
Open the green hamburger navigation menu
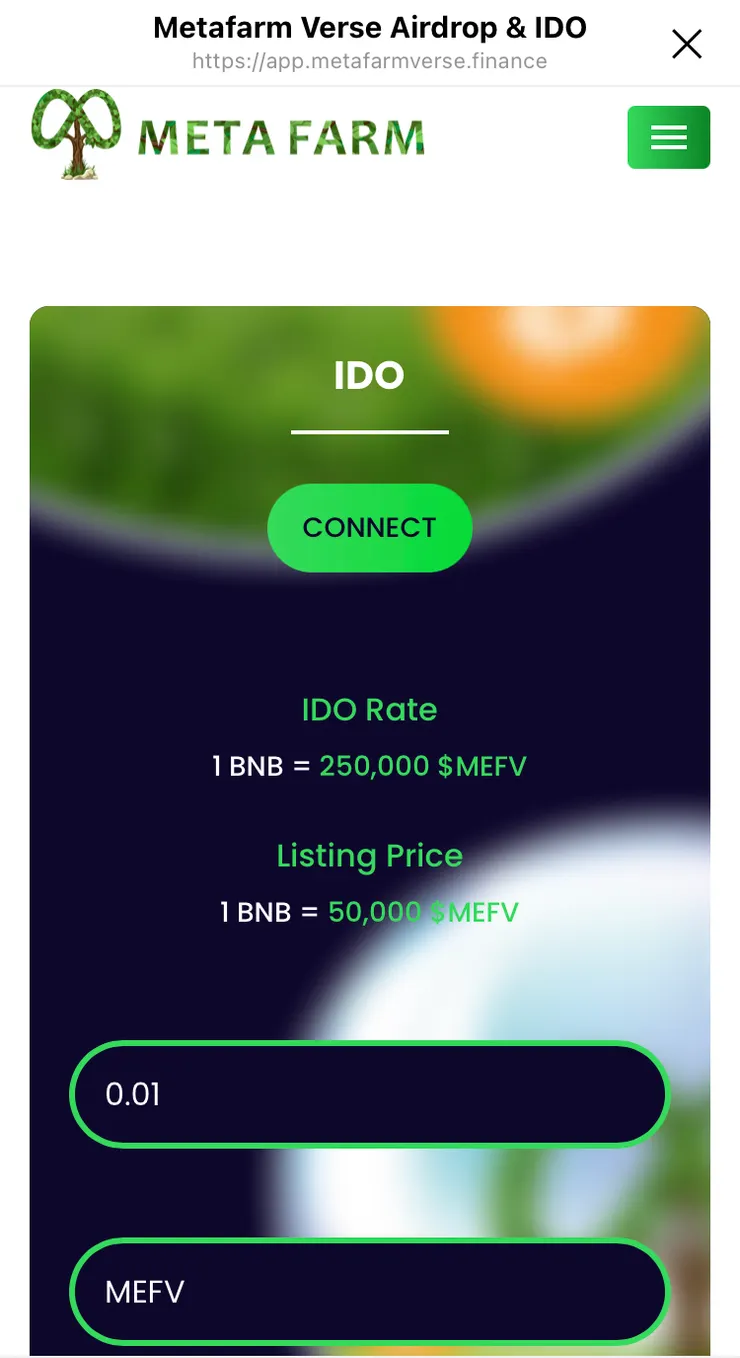click(668, 137)
